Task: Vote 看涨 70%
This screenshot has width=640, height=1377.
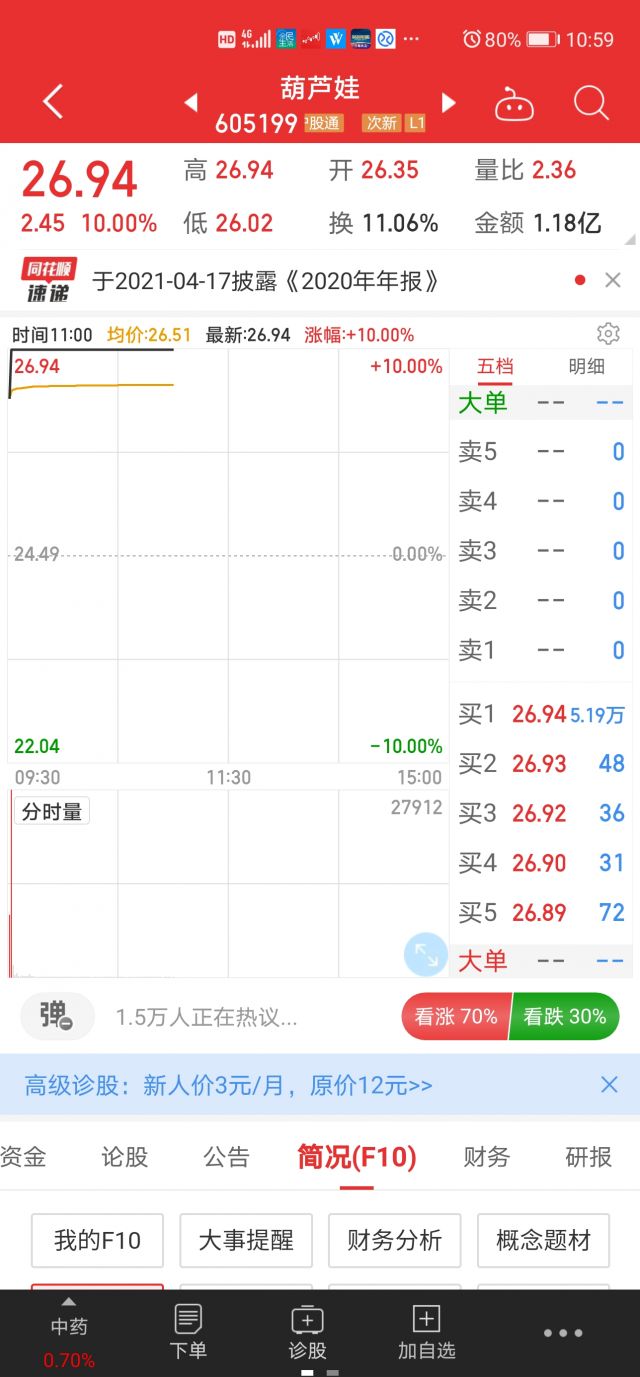Action: tap(456, 1017)
